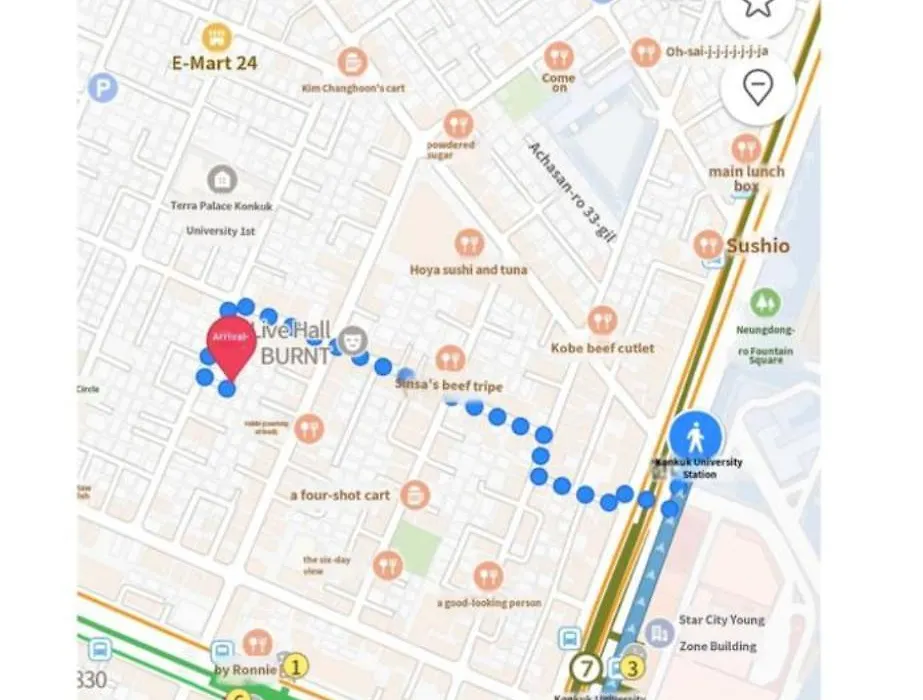Select the parking P marker
This screenshot has height=700, width=923.
click(x=102, y=89)
